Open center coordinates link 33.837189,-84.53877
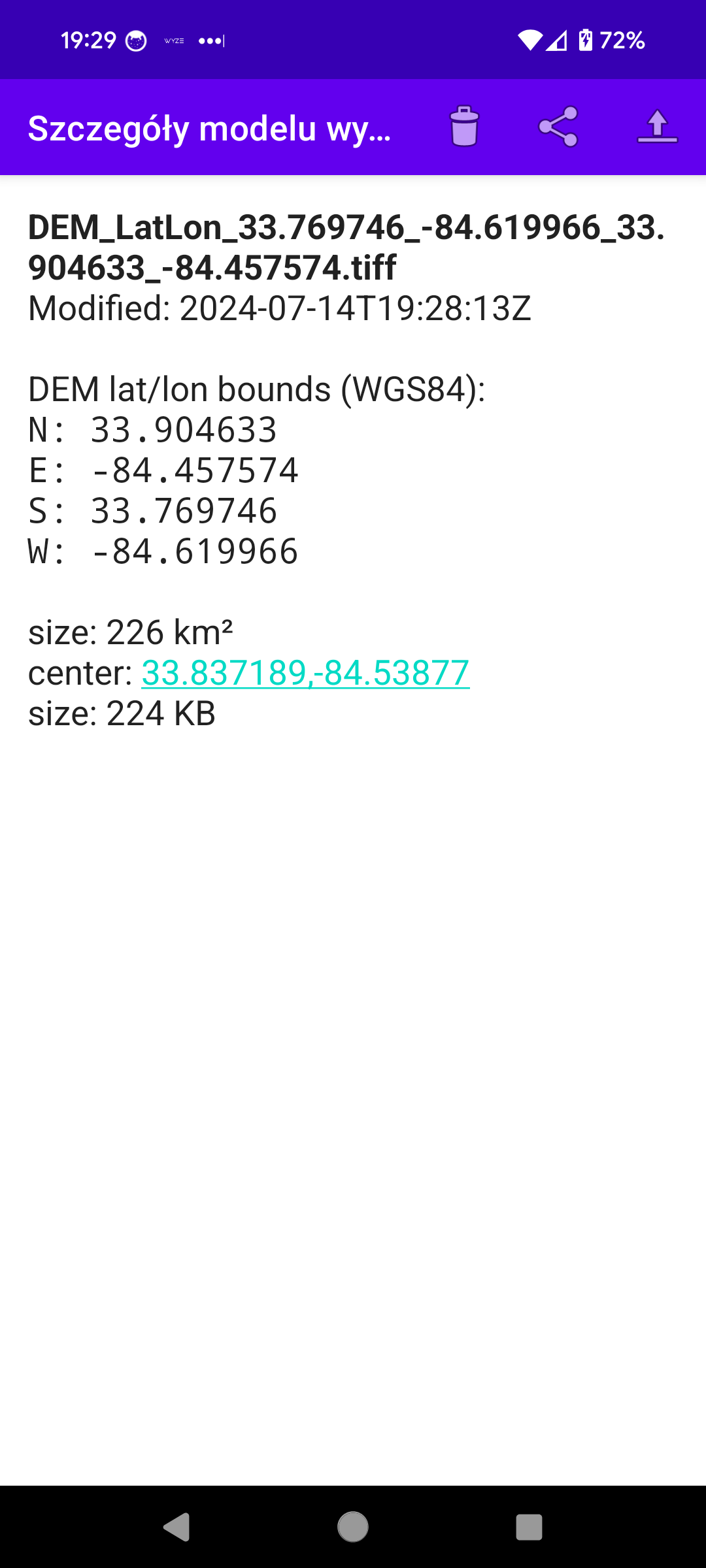 click(x=305, y=673)
